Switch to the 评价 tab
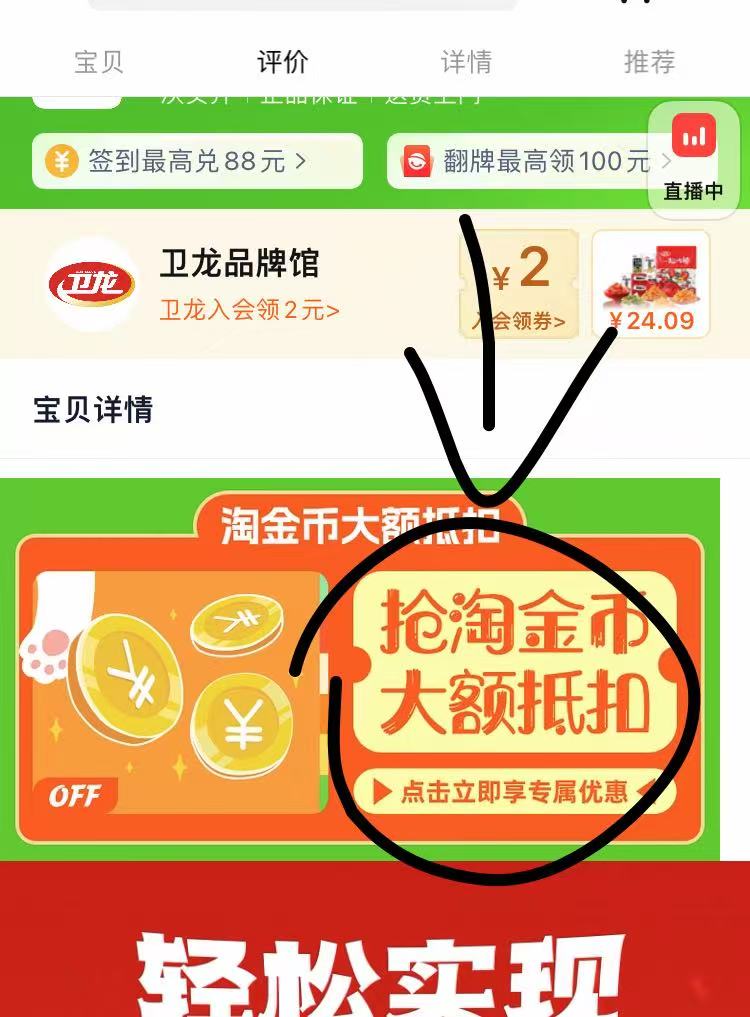Screen dimensions: 750x1017 point(283,62)
